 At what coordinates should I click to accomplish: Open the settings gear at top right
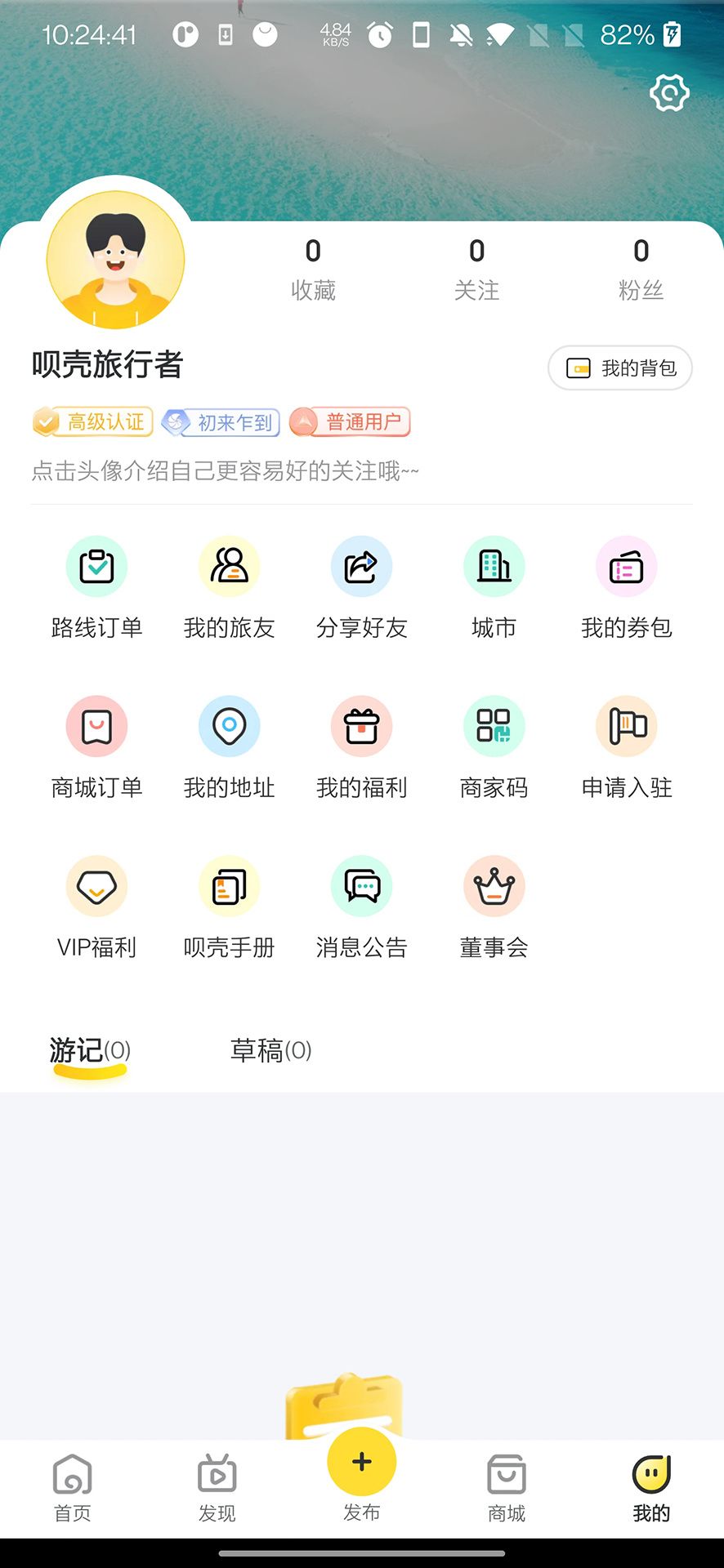668,92
